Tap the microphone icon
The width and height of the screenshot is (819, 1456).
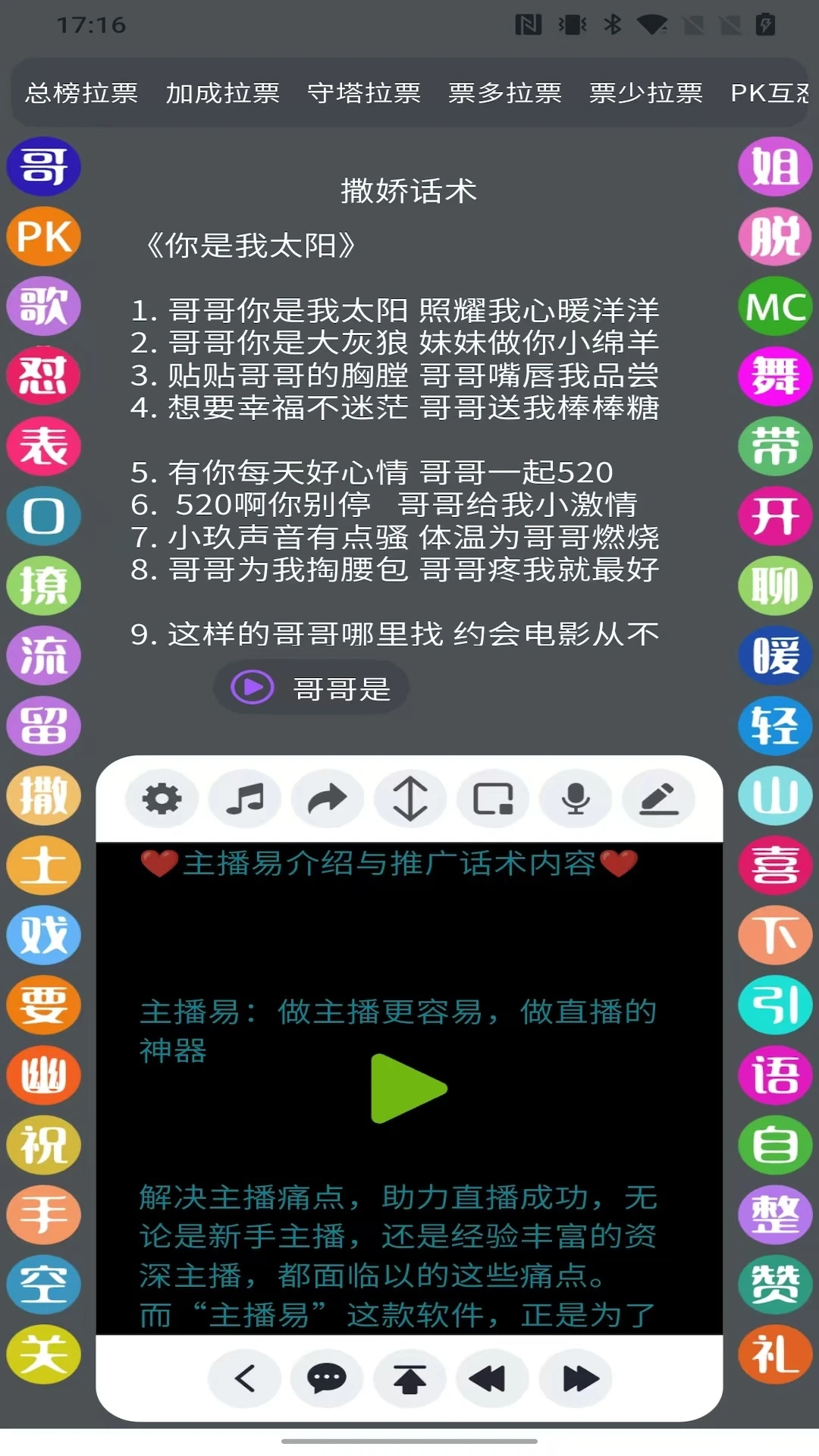(576, 799)
